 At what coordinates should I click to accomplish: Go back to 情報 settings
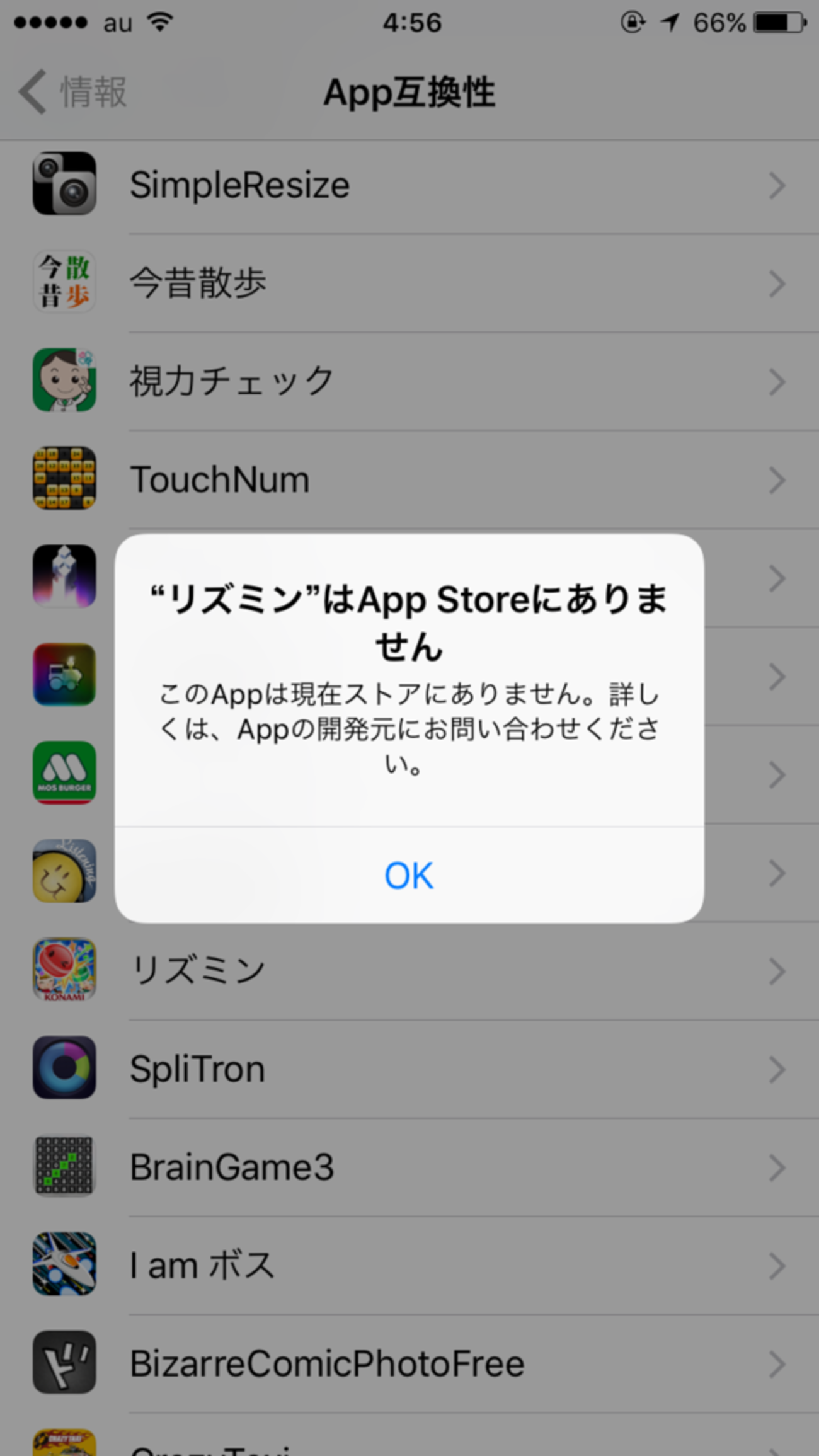[x=74, y=92]
